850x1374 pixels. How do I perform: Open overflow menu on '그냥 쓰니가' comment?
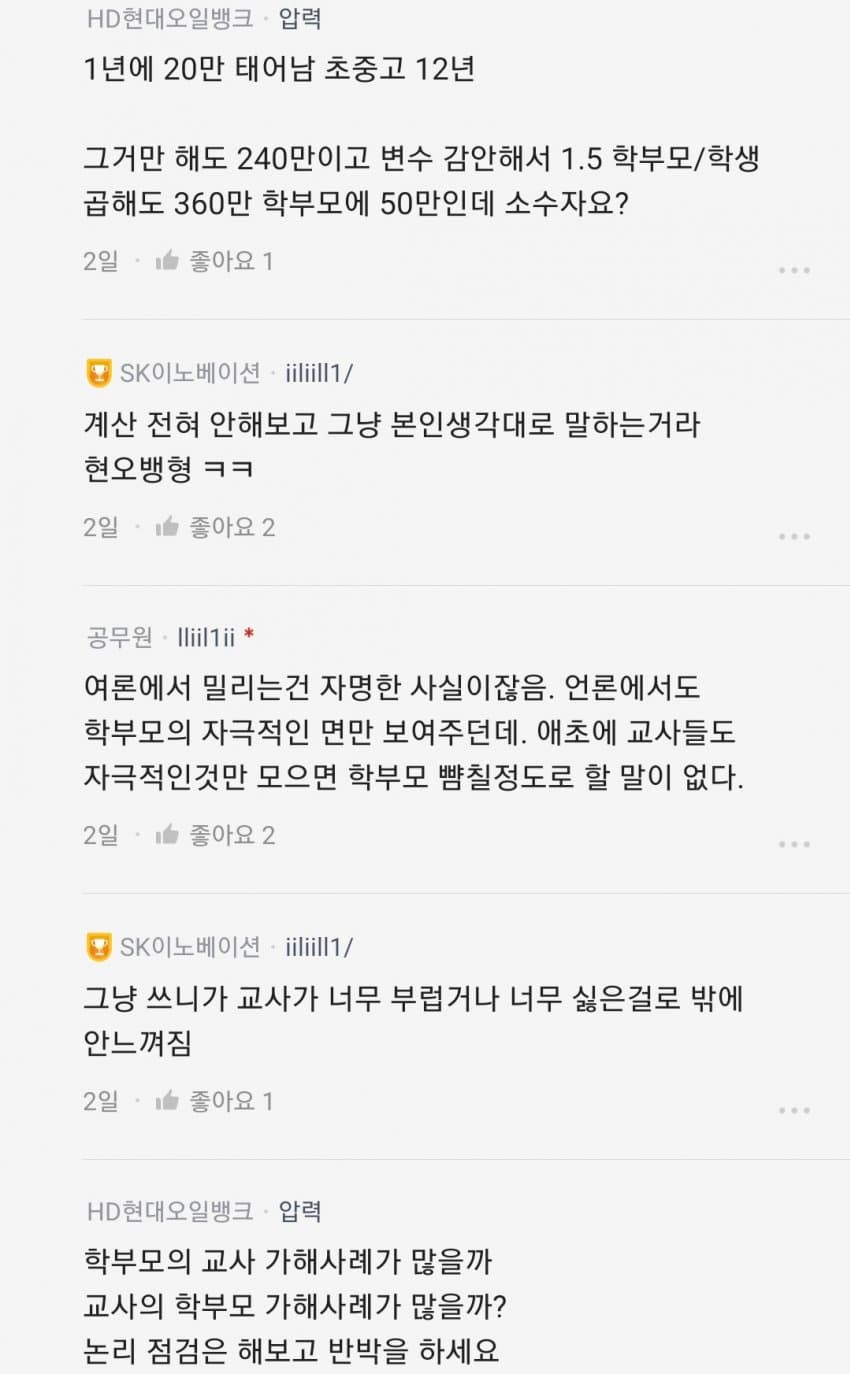coord(793,1110)
